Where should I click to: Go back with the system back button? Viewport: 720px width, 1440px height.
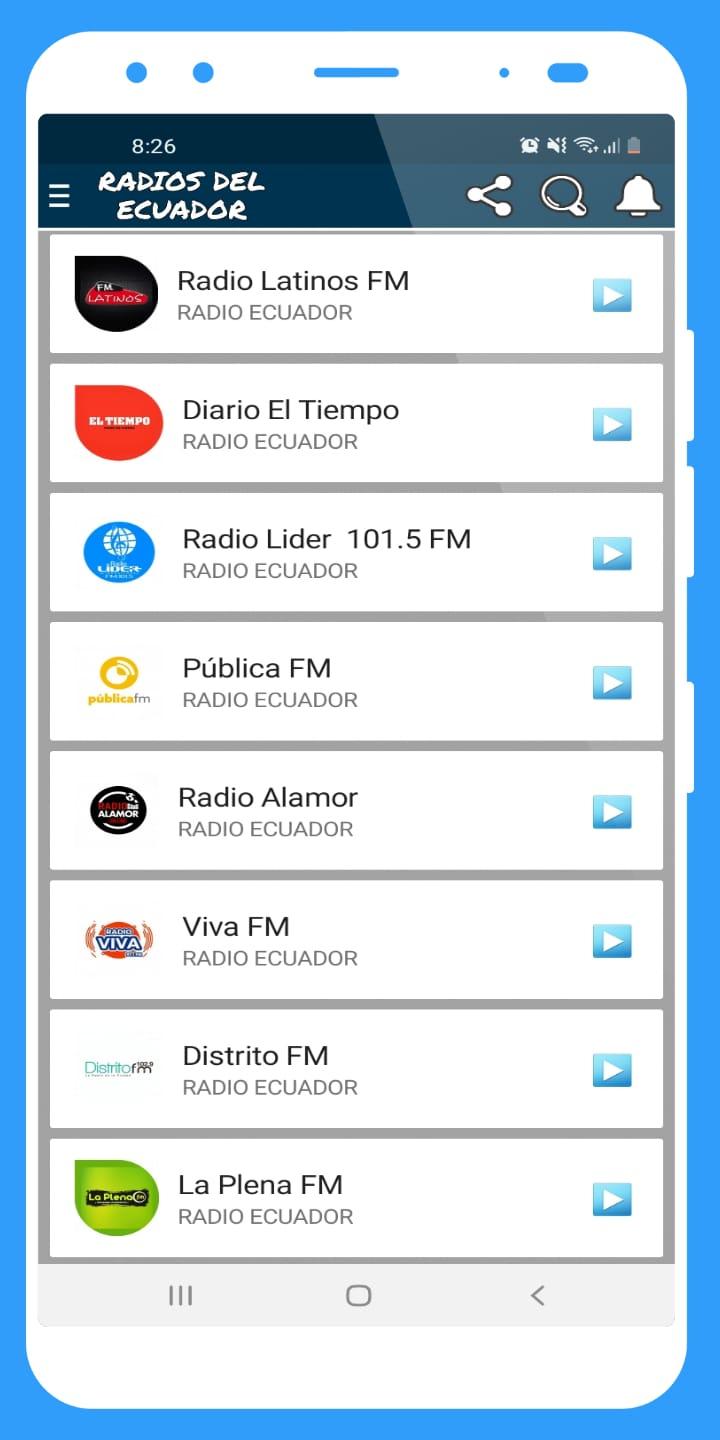(x=537, y=1296)
